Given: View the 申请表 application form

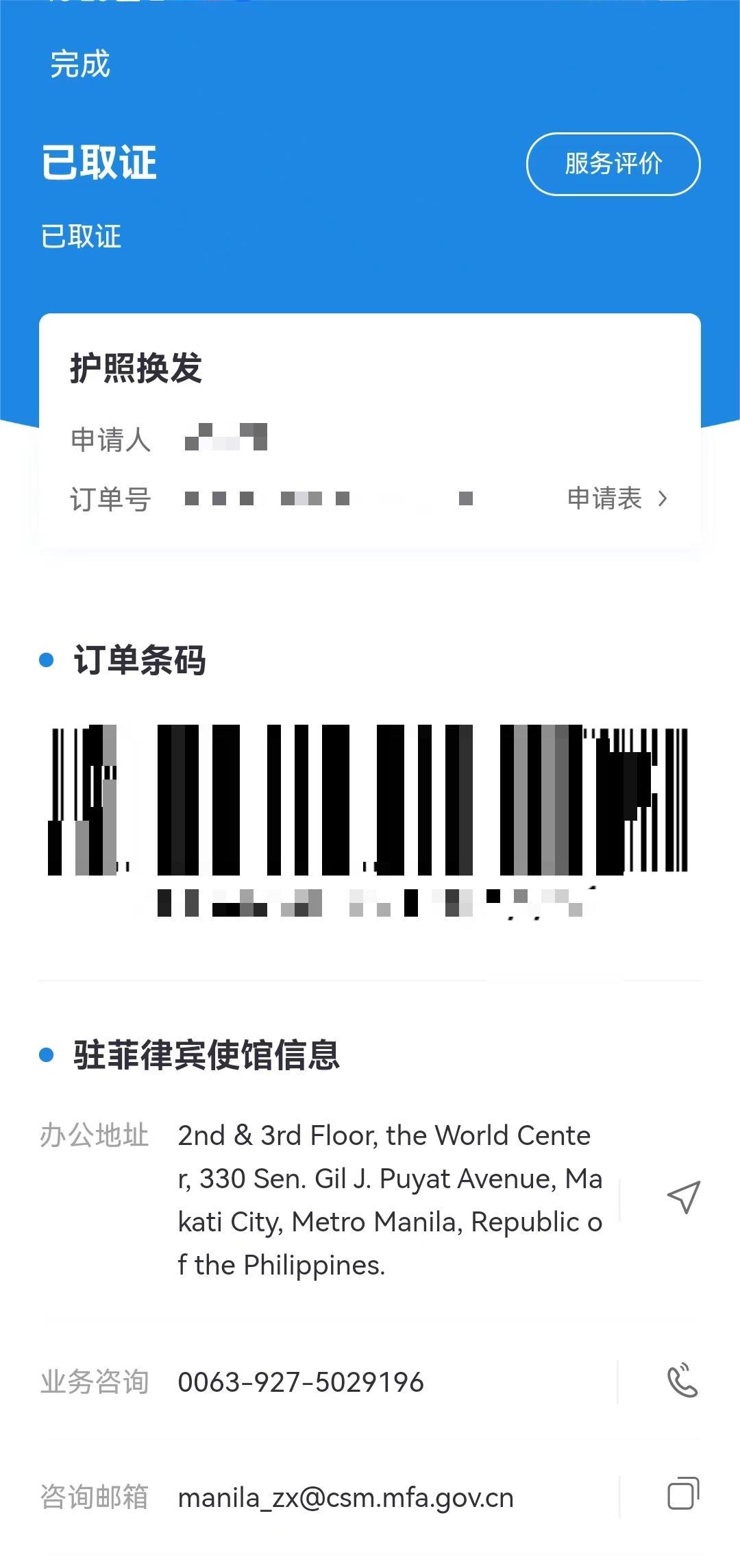Looking at the screenshot, I should (617, 498).
